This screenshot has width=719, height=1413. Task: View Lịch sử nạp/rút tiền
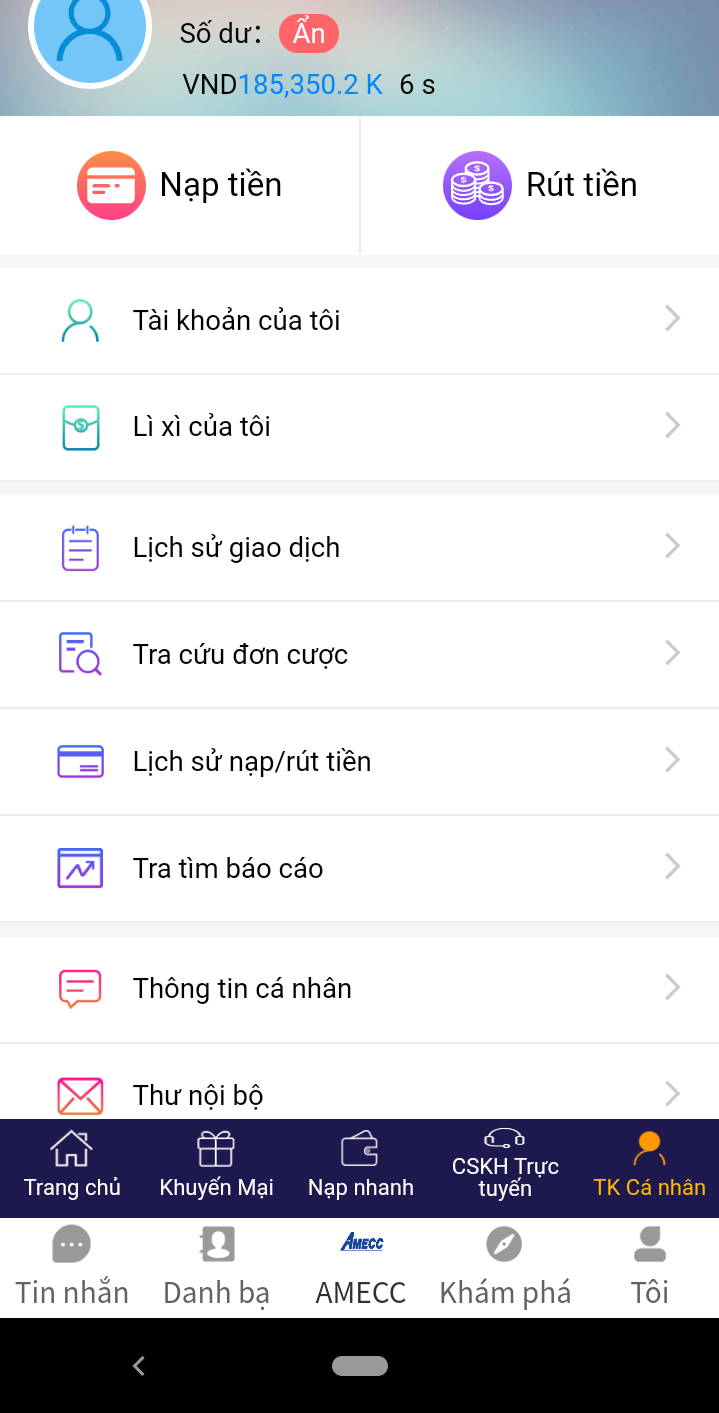click(x=359, y=761)
